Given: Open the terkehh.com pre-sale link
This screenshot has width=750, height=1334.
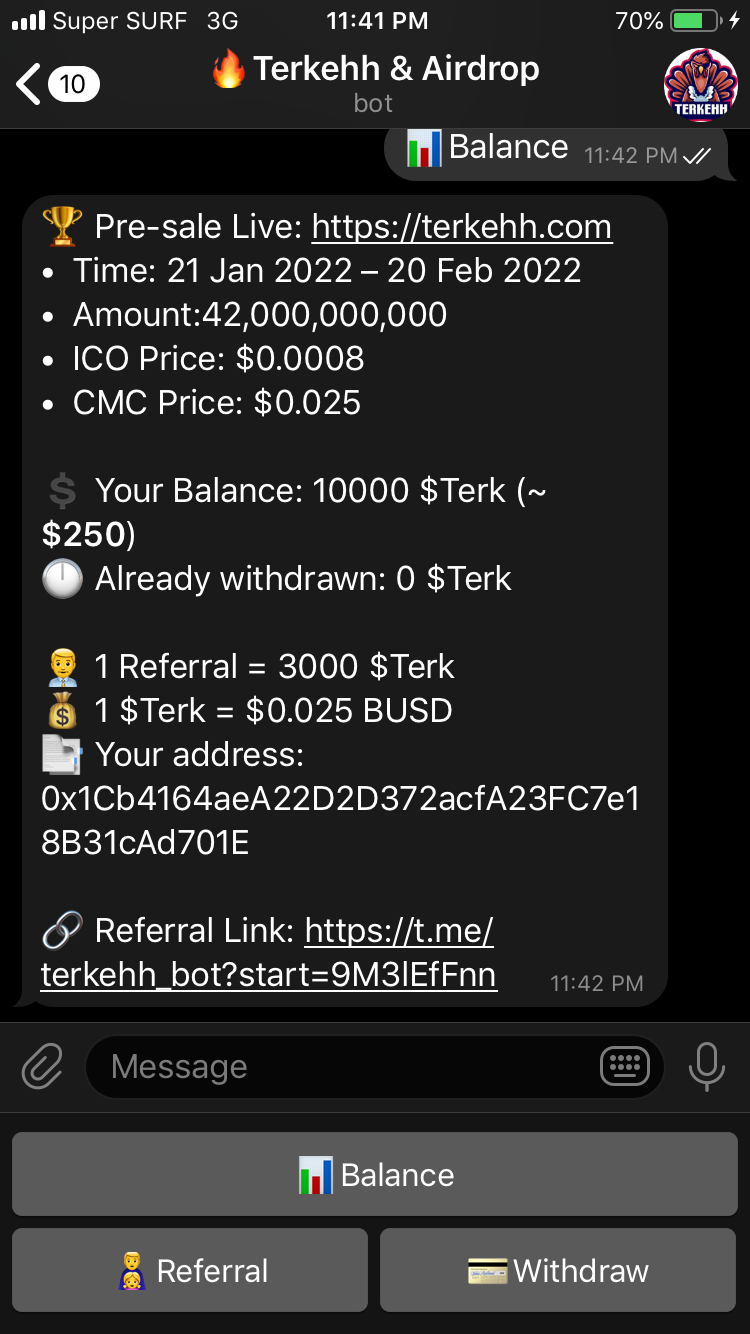Looking at the screenshot, I should click(x=461, y=227).
